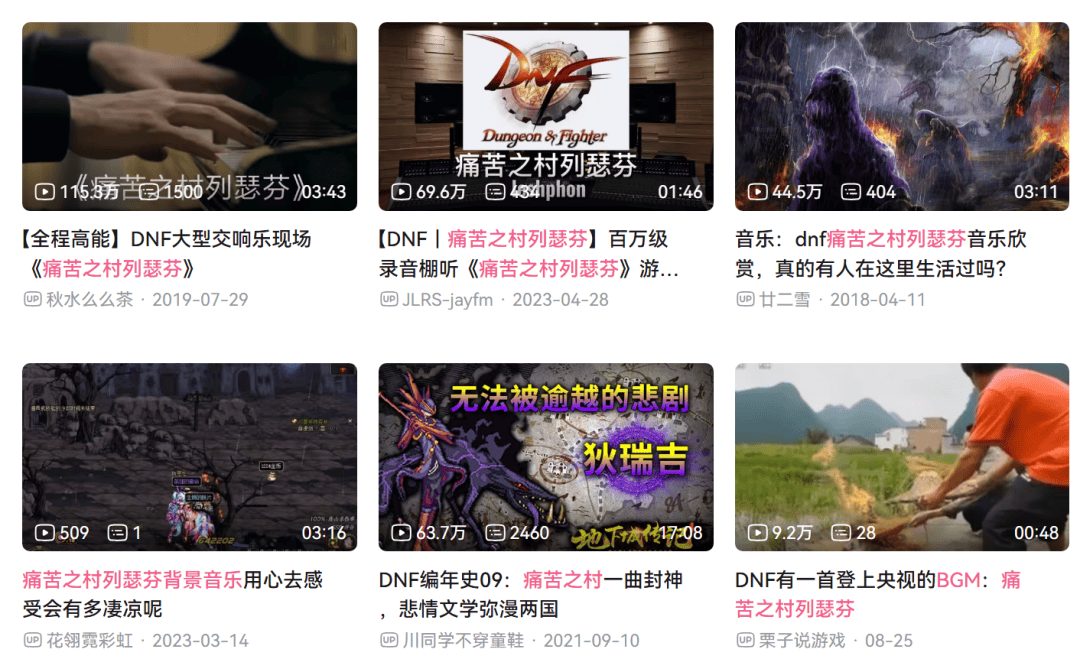This screenshot has width=1080, height=672.
Task: View uploader 花翎霓彩虹's channel
Action: coord(92,640)
